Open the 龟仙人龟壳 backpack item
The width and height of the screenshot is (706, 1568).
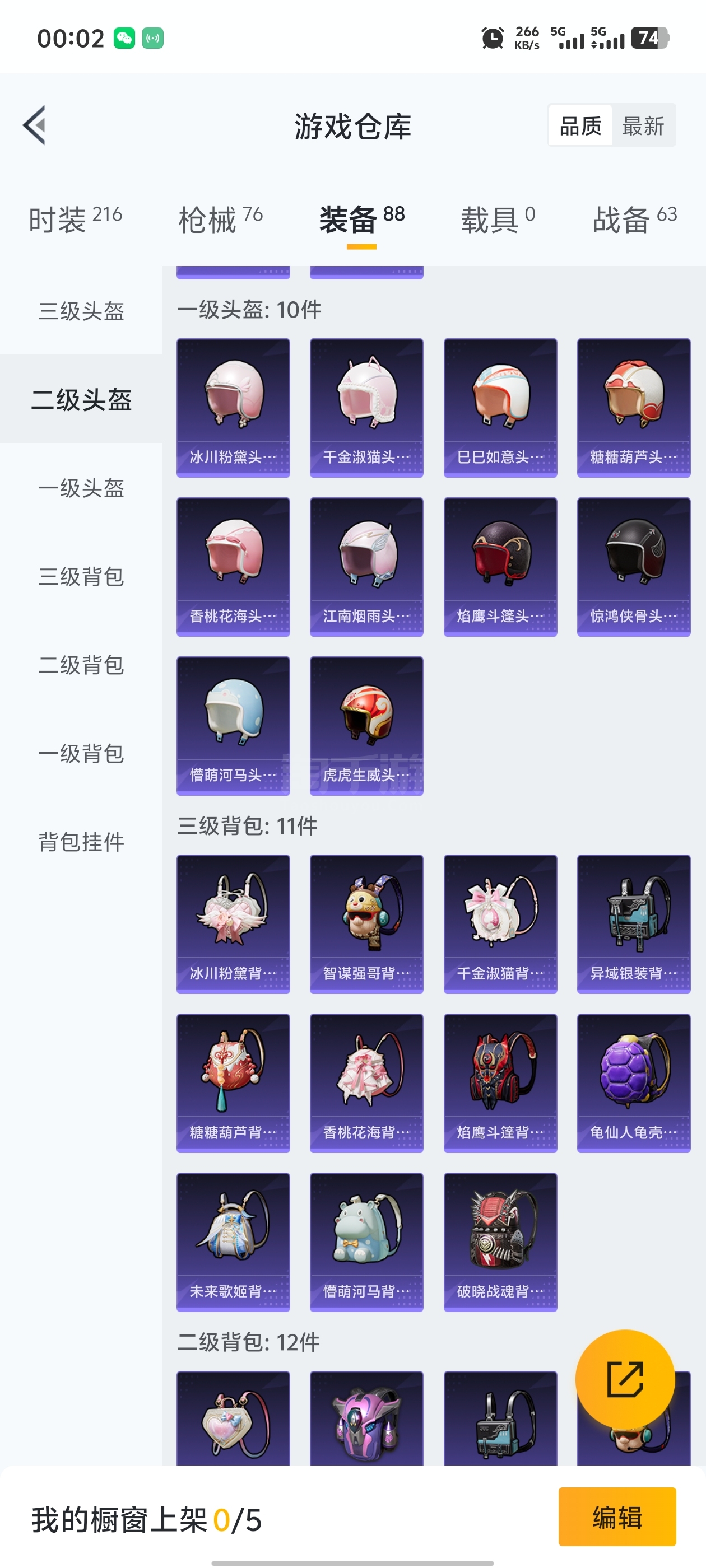pyautogui.click(x=634, y=1082)
